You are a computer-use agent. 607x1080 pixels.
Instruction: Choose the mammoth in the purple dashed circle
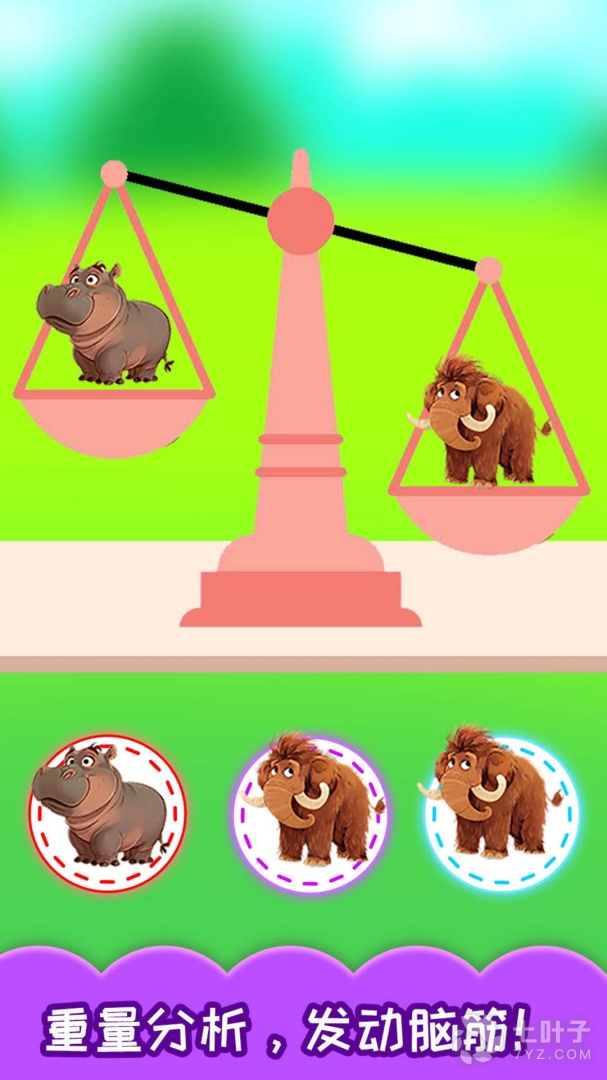(309, 812)
